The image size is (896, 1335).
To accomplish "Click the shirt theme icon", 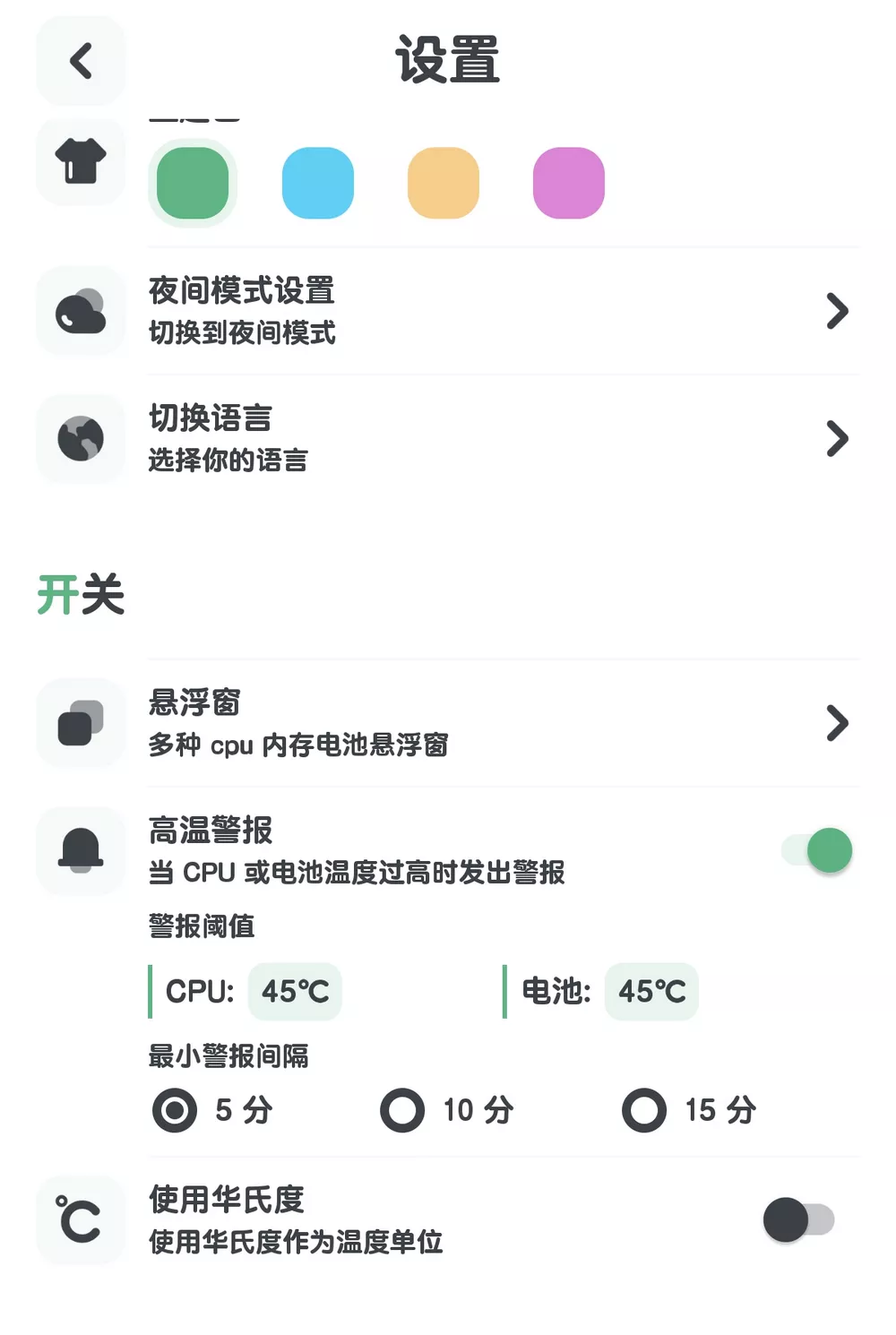I will click(80, 163).
